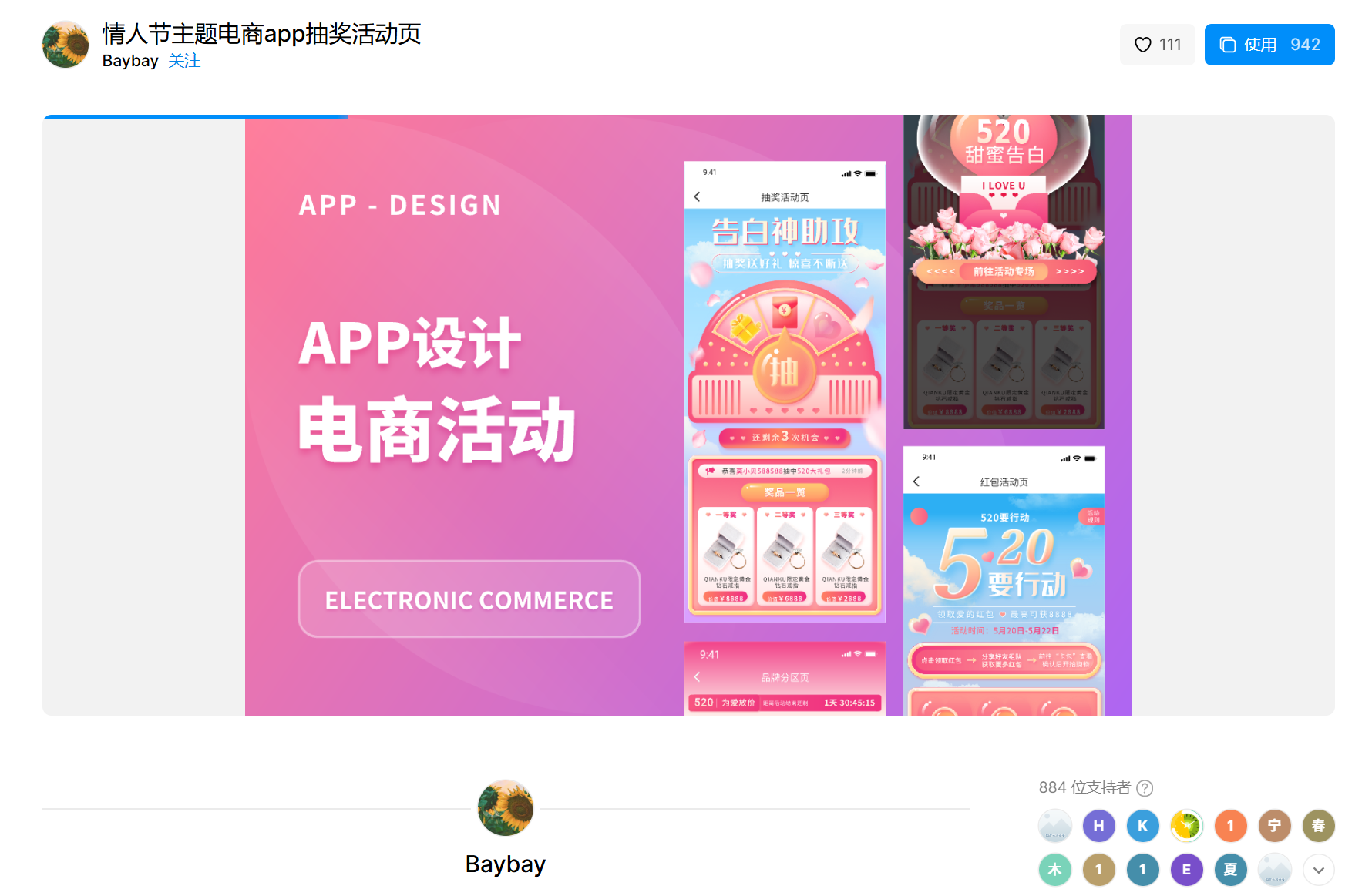Open the APP设计 电商活动 preview image
This screenshot has width=1372, height=896.
[688, 415]
